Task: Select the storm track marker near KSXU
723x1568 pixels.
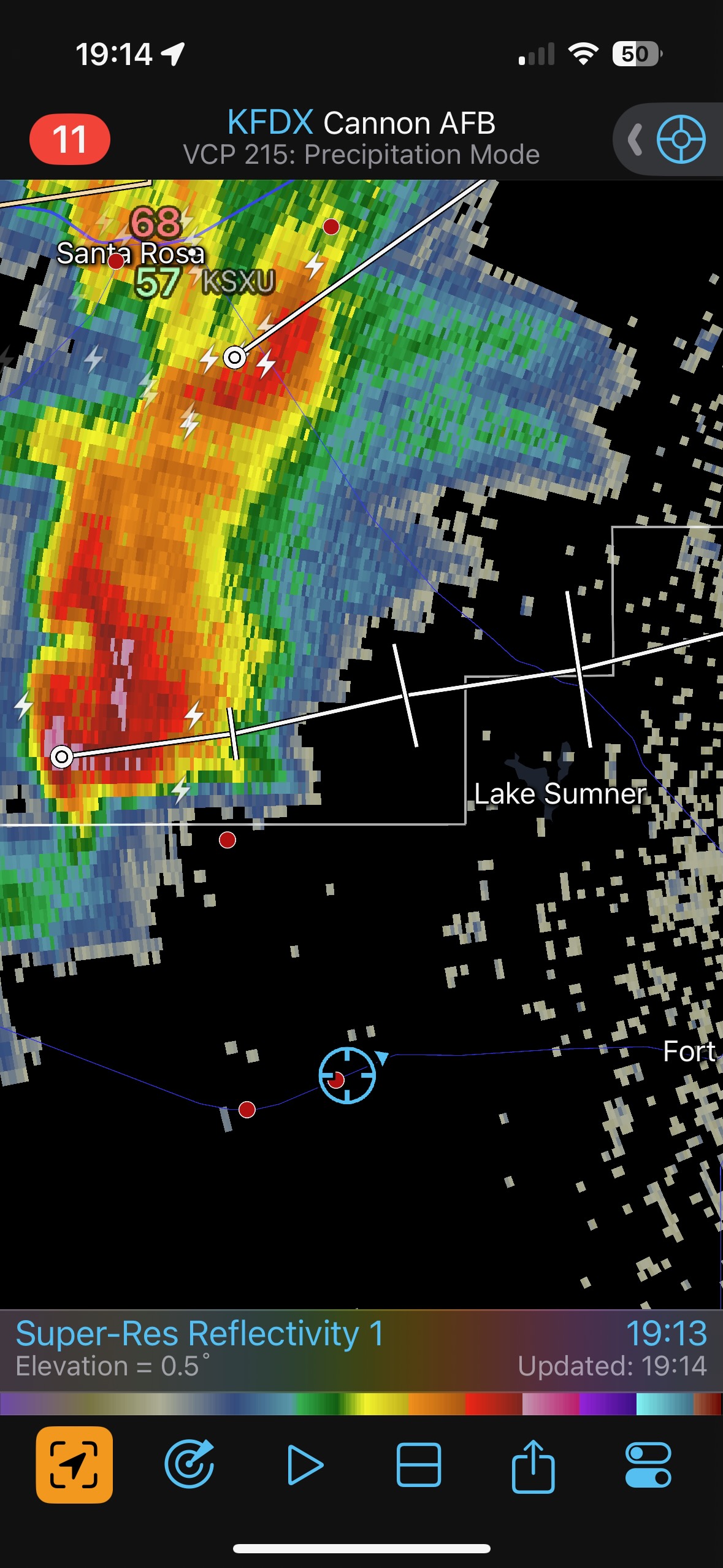Action: [x=235, y=357]
